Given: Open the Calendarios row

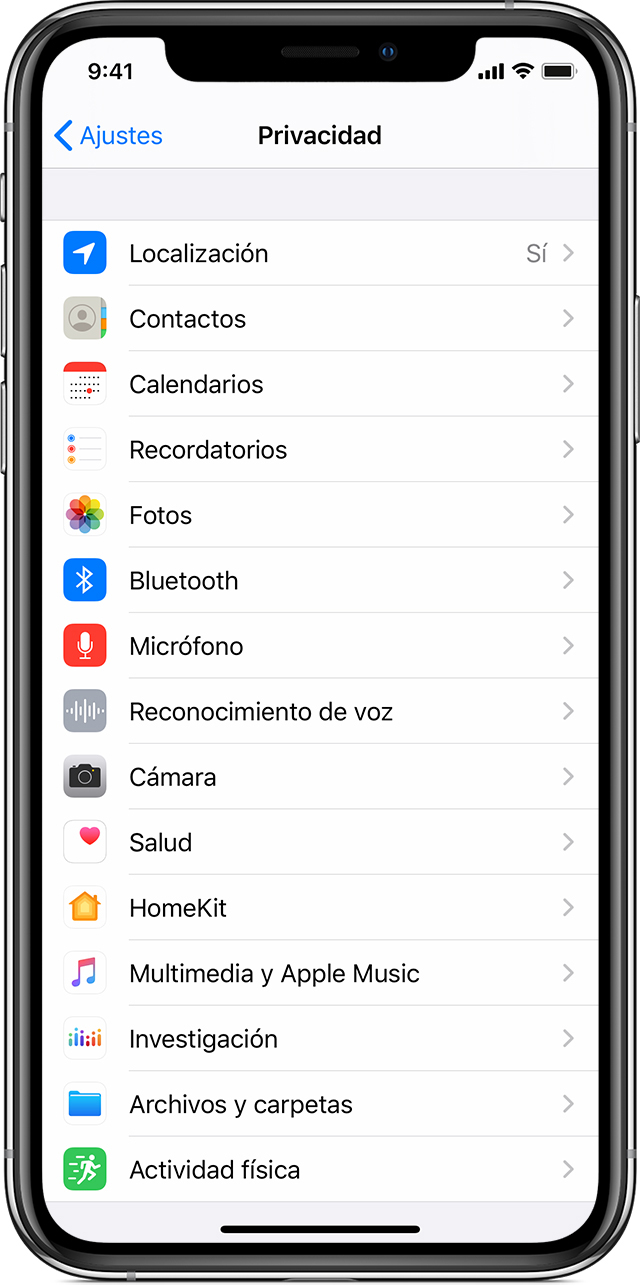Looking at the screenshot, I should tap(320, 385).
